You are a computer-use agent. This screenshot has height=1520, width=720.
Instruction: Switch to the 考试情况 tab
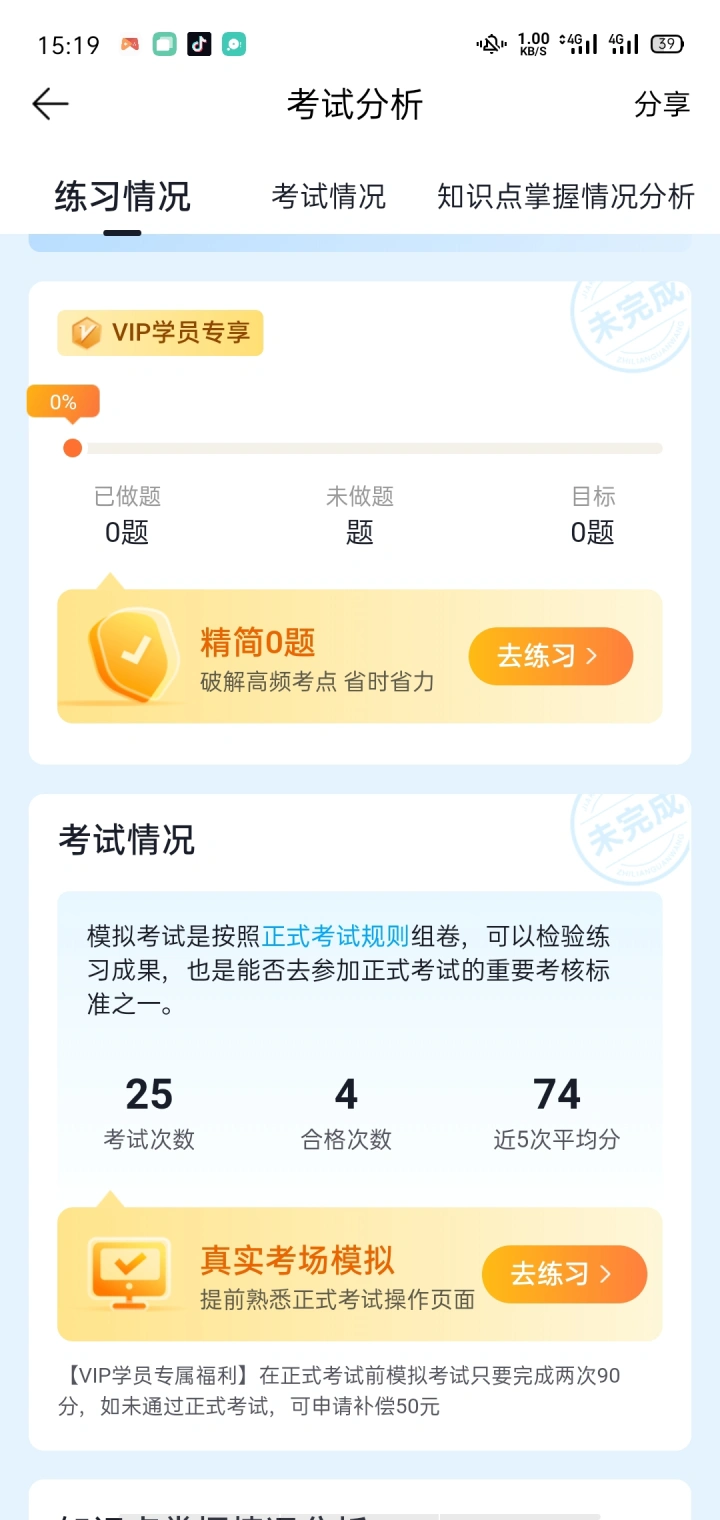[328, 196]
